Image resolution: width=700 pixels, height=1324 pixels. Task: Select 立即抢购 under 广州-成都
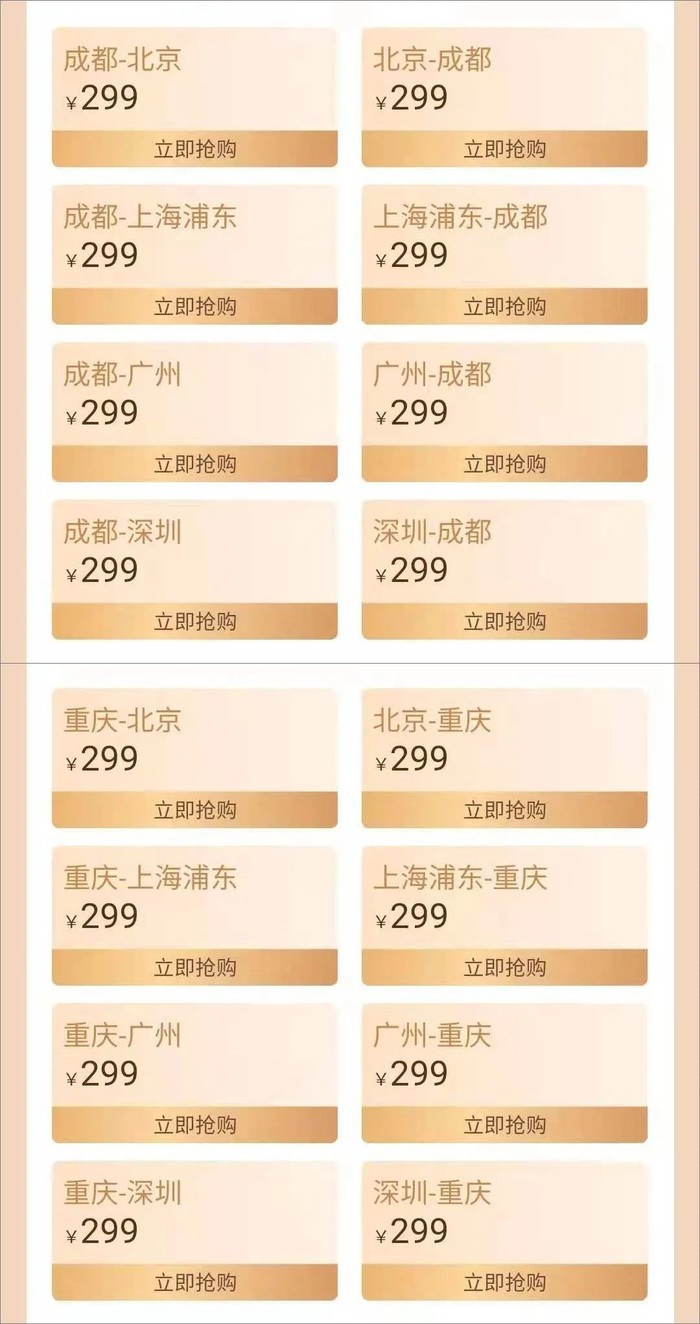point(504,464)
